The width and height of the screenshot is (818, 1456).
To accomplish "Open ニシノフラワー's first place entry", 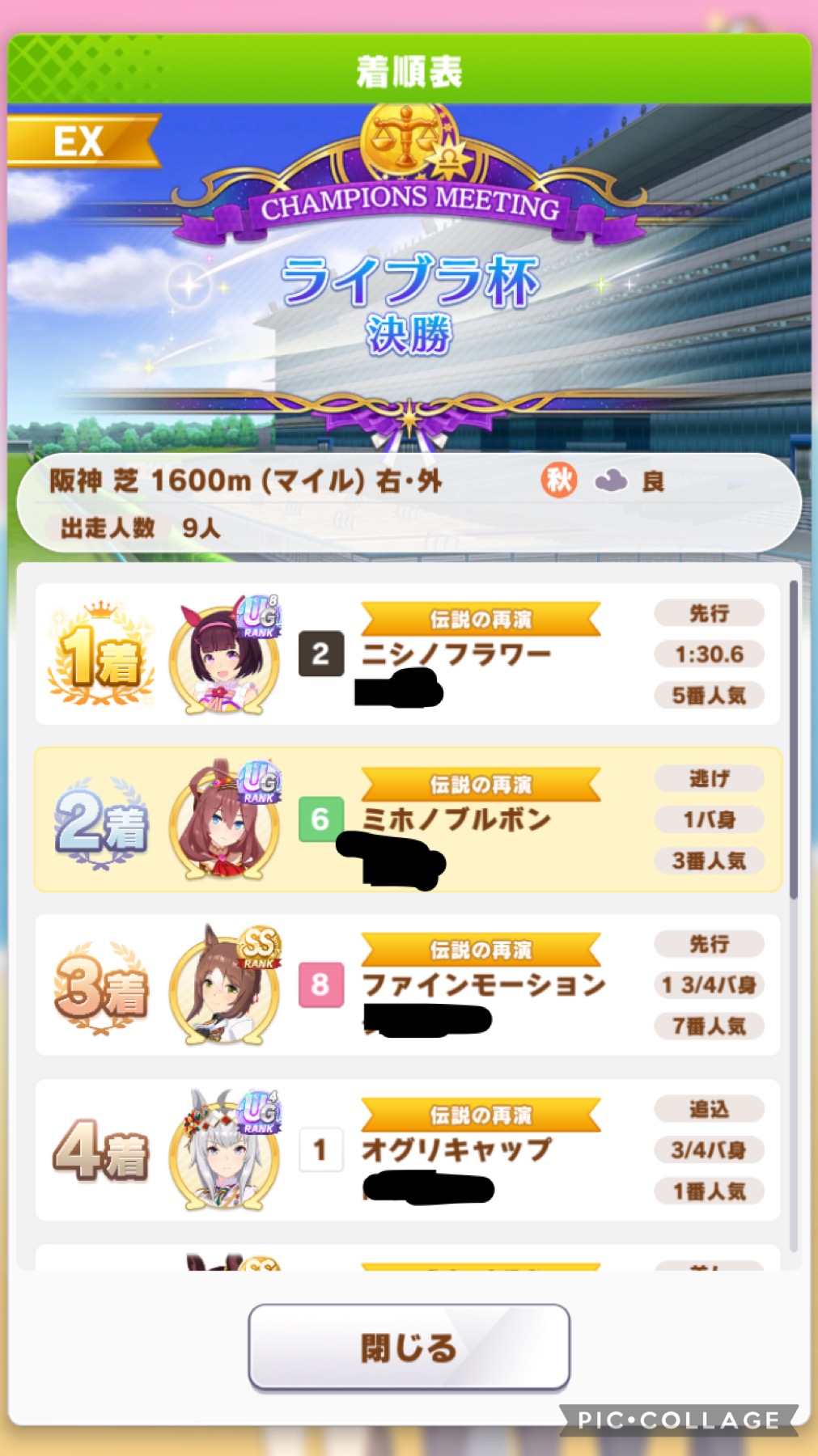I will click(x=408, y=654).
